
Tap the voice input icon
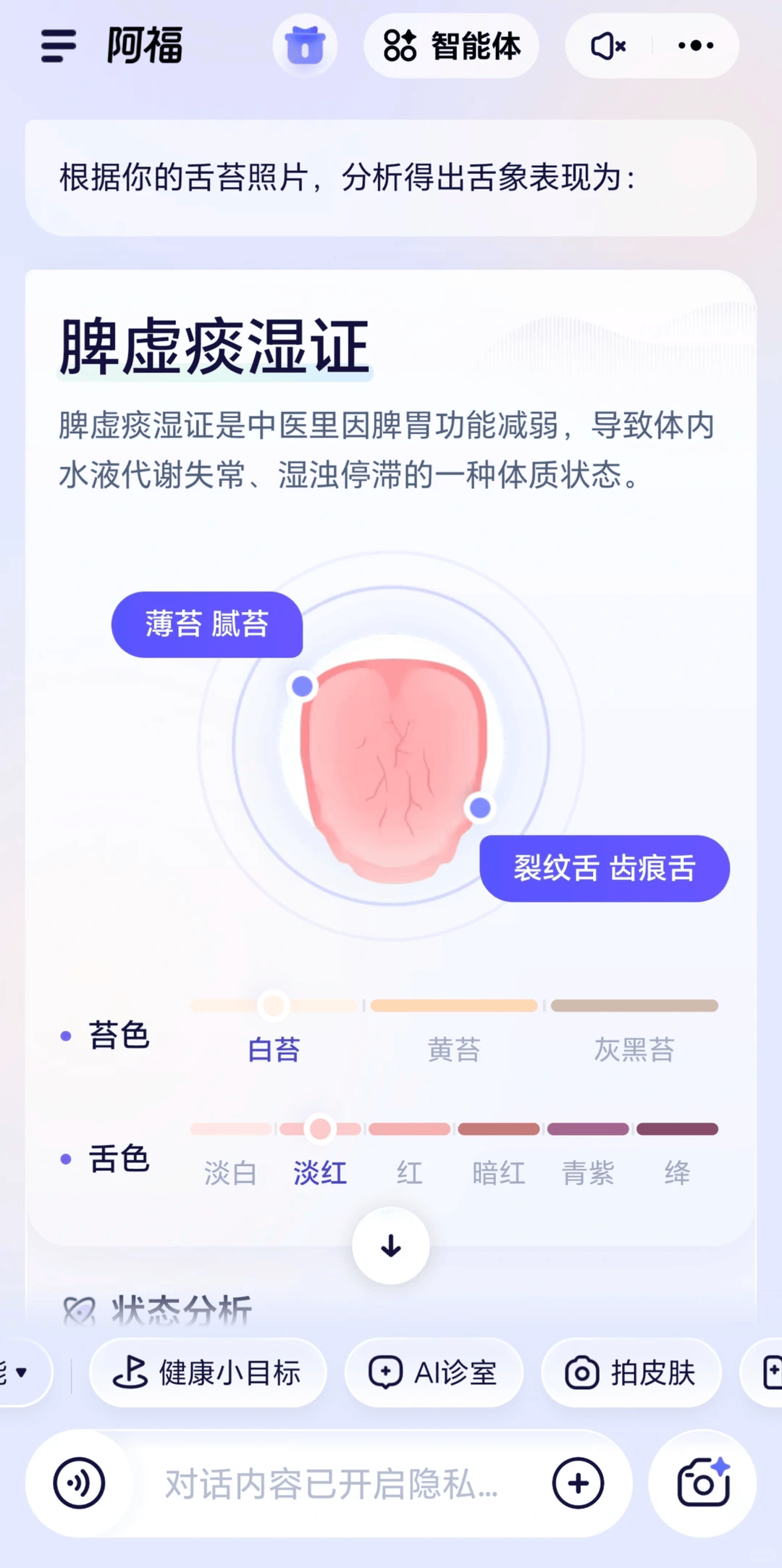79,1483
